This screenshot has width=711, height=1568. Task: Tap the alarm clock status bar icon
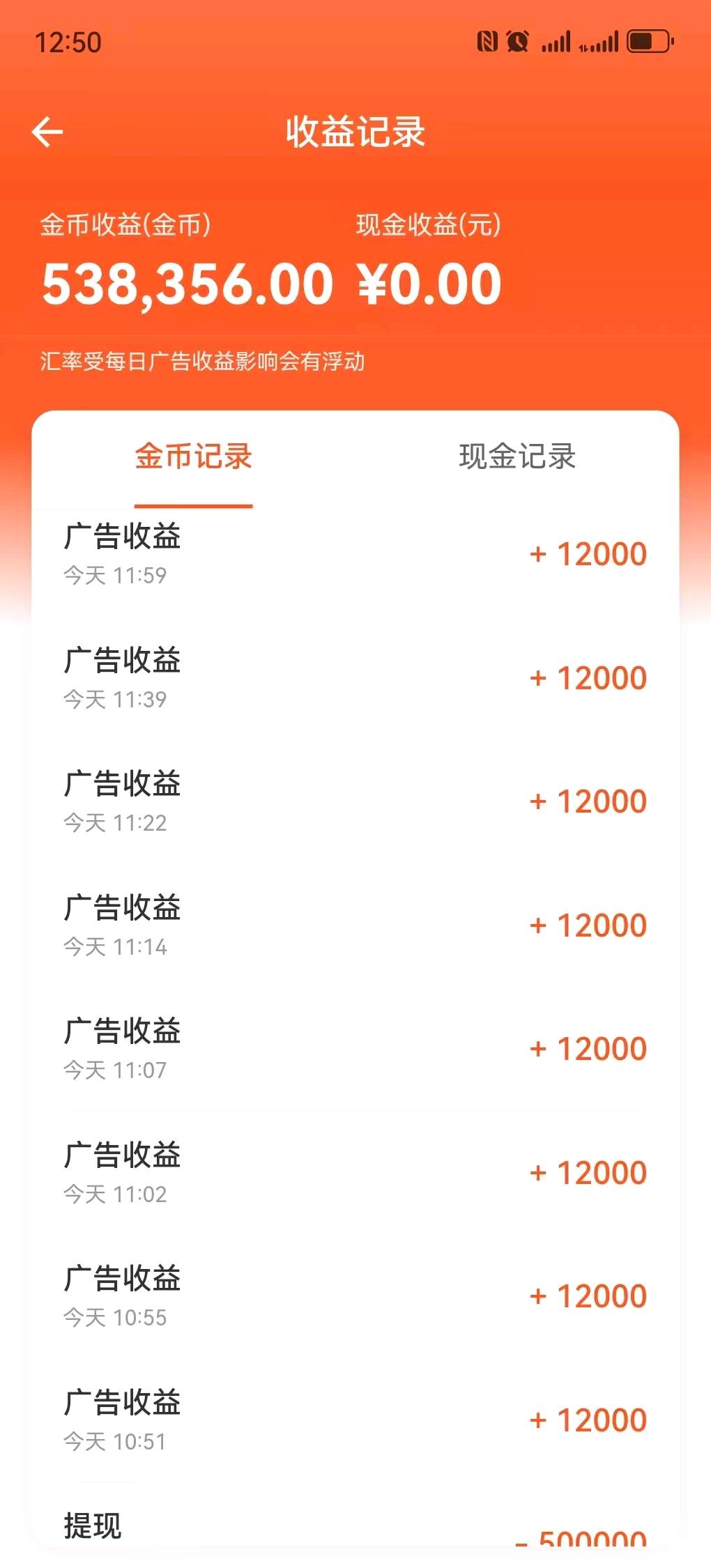coord(517,43)
